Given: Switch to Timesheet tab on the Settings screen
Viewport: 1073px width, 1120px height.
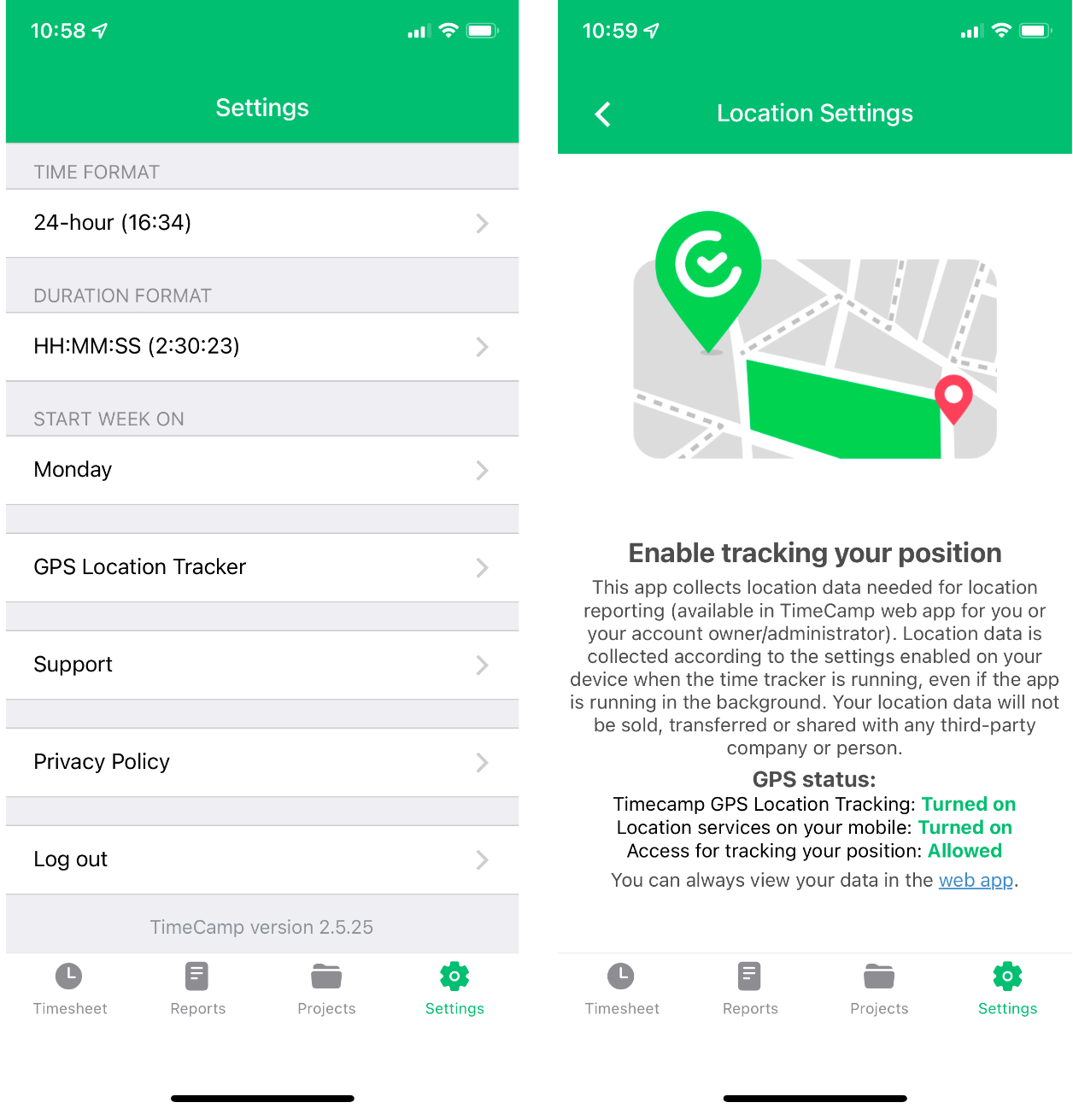Looking at the screenshot, I should click(x=70, y=988).
